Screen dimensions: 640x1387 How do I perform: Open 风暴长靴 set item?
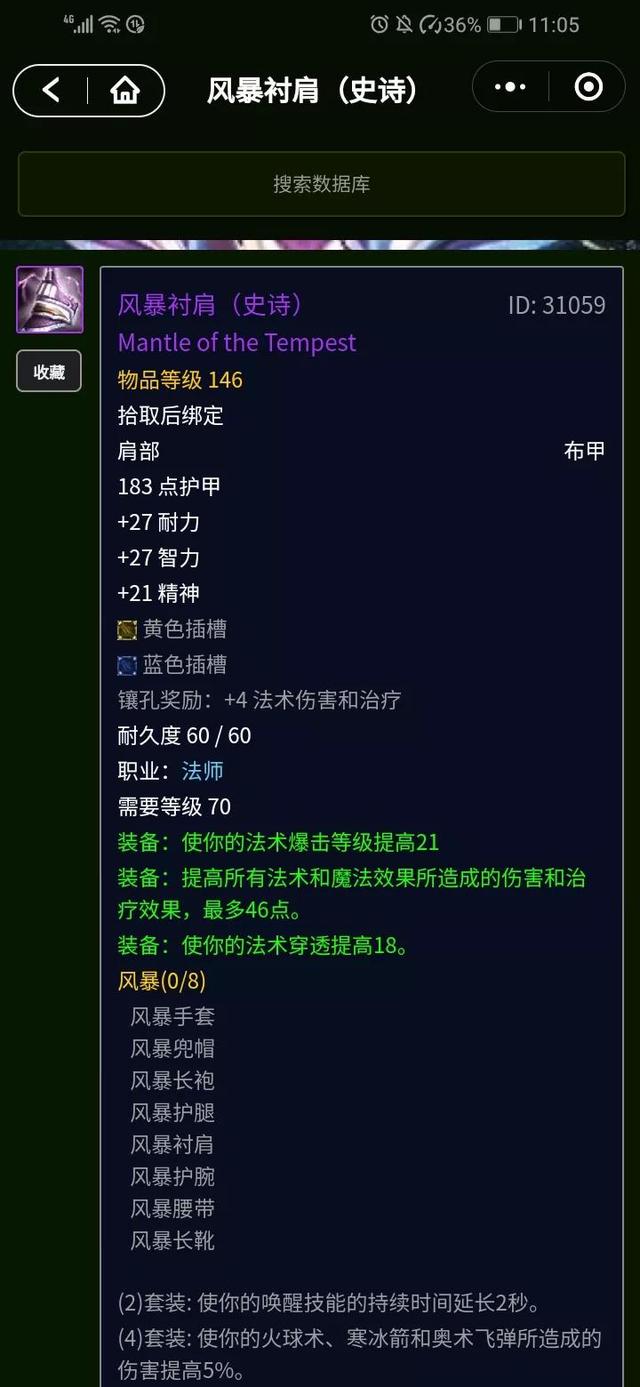173,1241
